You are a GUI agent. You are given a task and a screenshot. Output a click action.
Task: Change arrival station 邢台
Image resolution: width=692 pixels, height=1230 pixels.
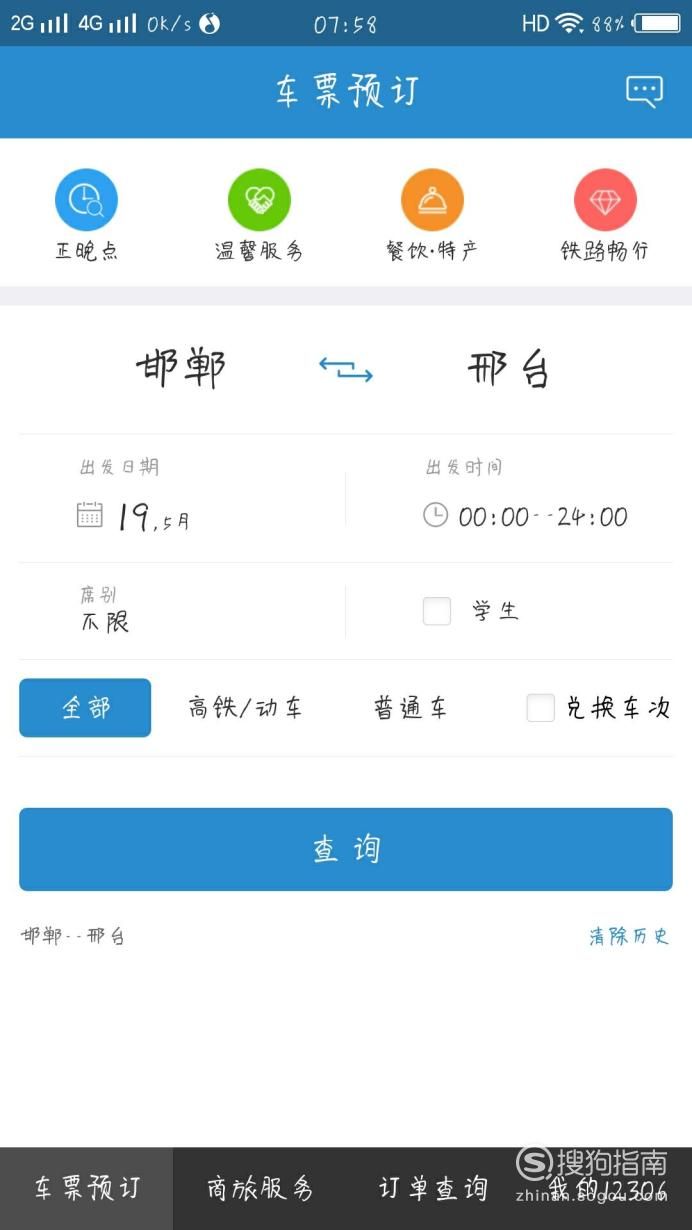[x=509, y=369]
